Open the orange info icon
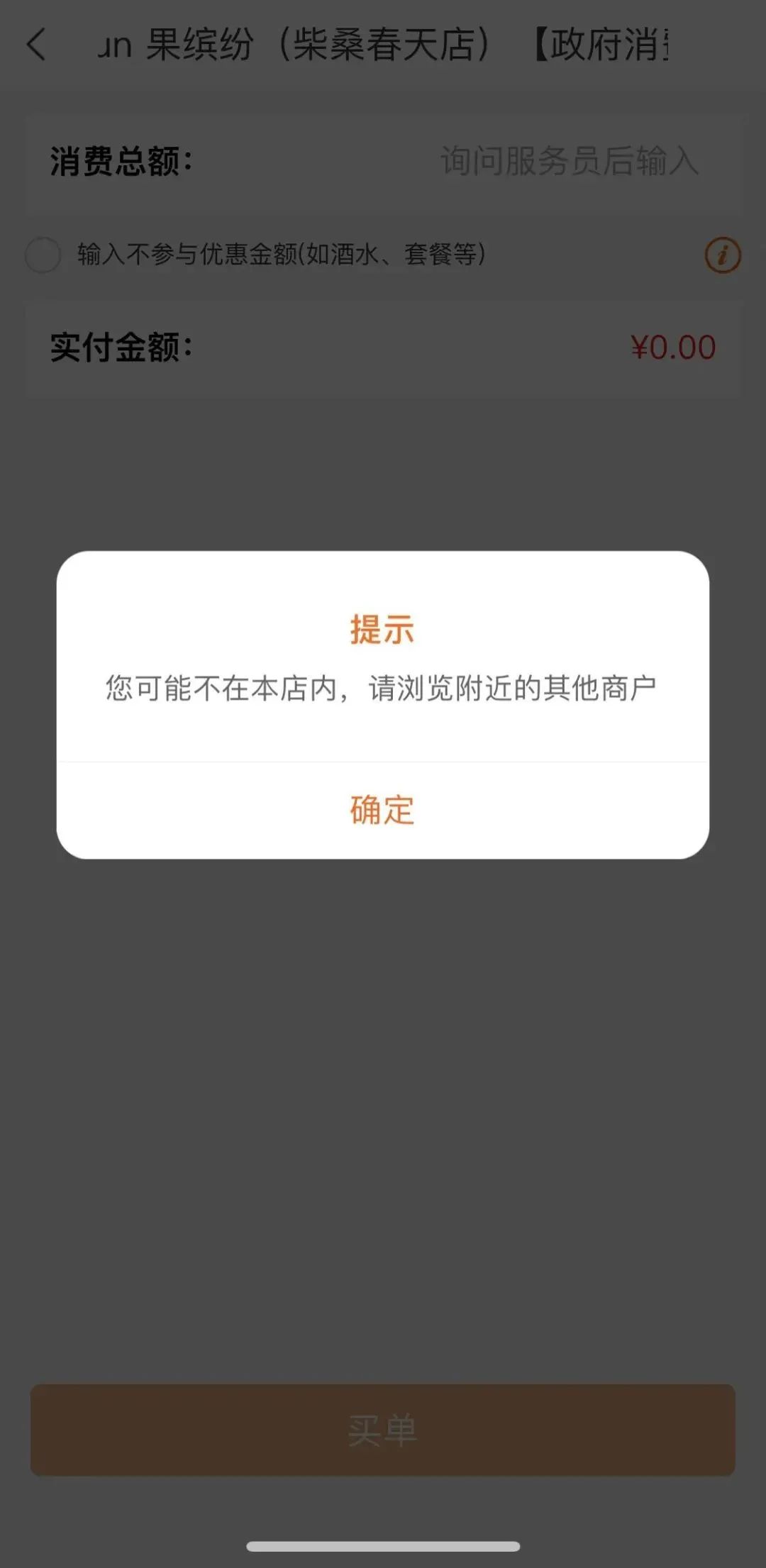Screen dimensions: 766x1568 (723, 255)
